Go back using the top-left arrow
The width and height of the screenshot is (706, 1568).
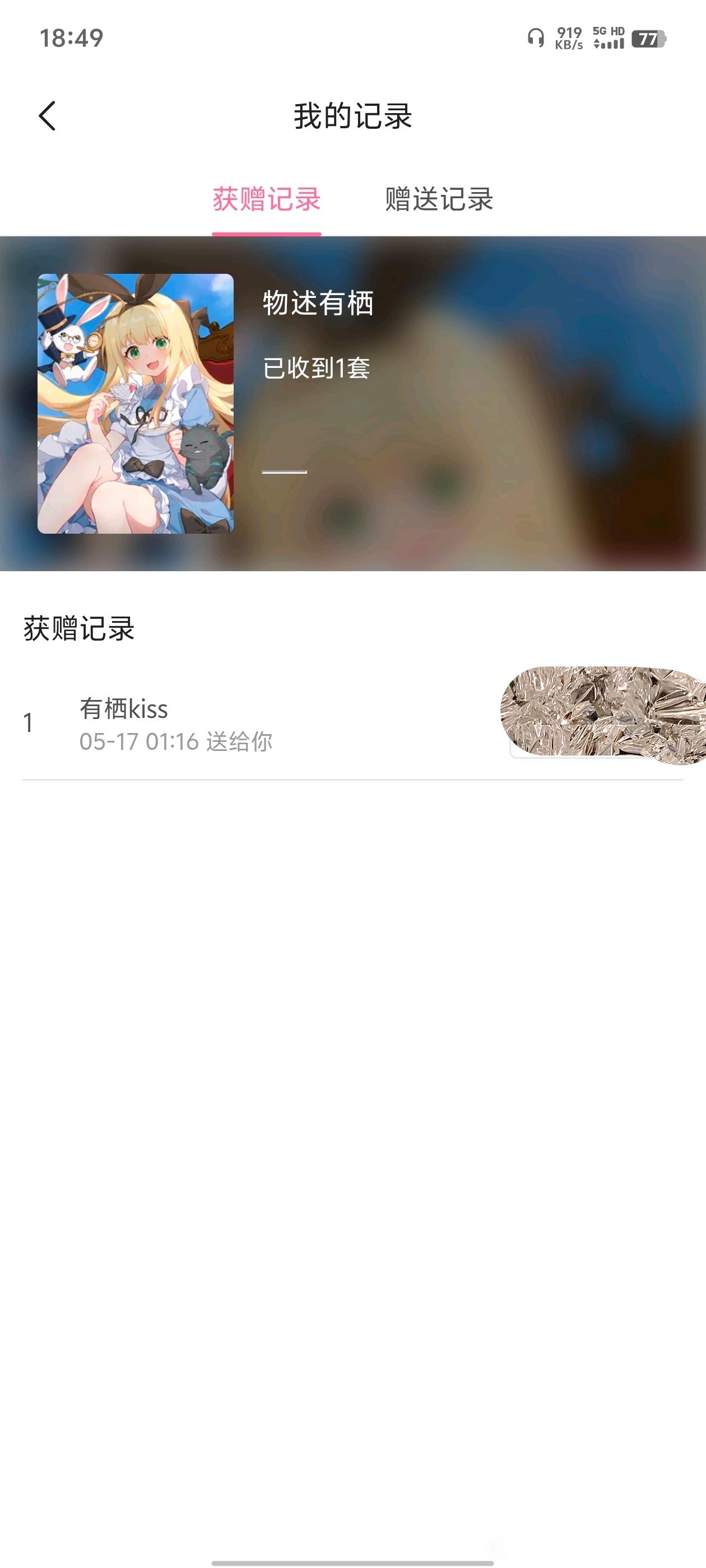pos(48,116)
